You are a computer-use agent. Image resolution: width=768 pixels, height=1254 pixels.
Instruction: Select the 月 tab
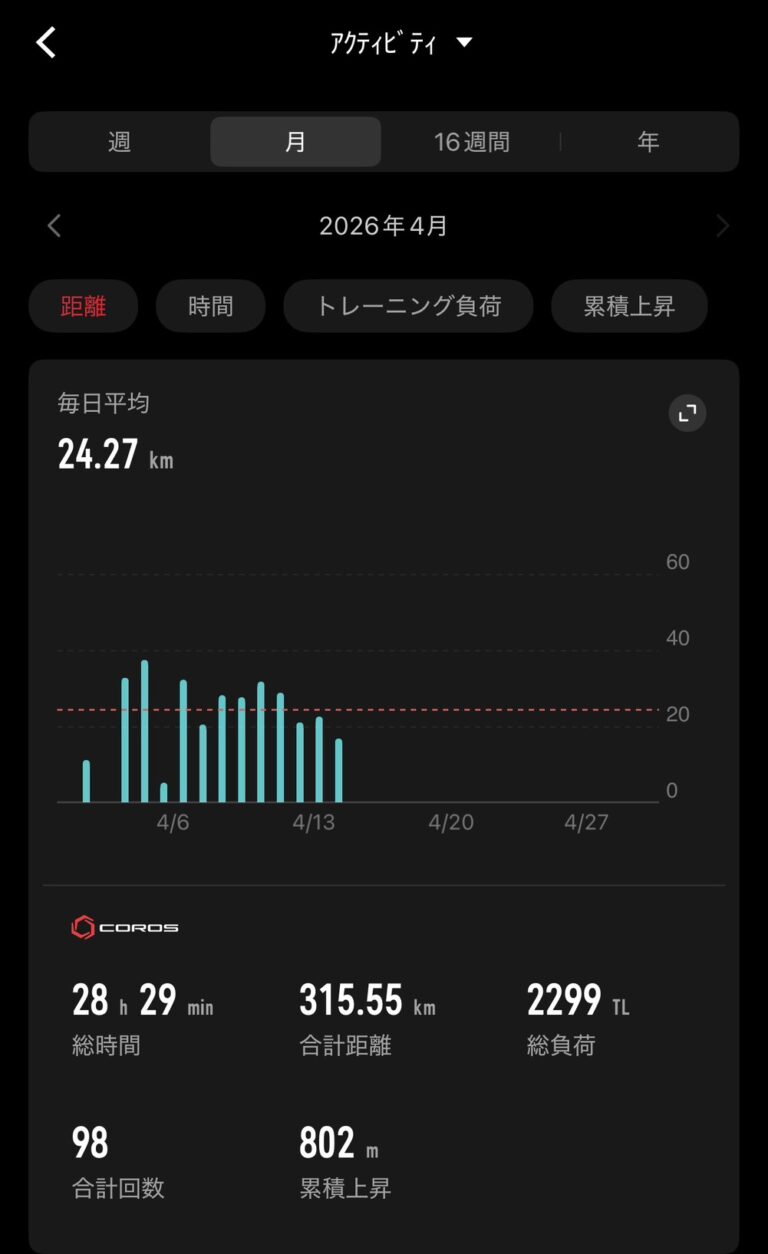(x=295, y=142)
